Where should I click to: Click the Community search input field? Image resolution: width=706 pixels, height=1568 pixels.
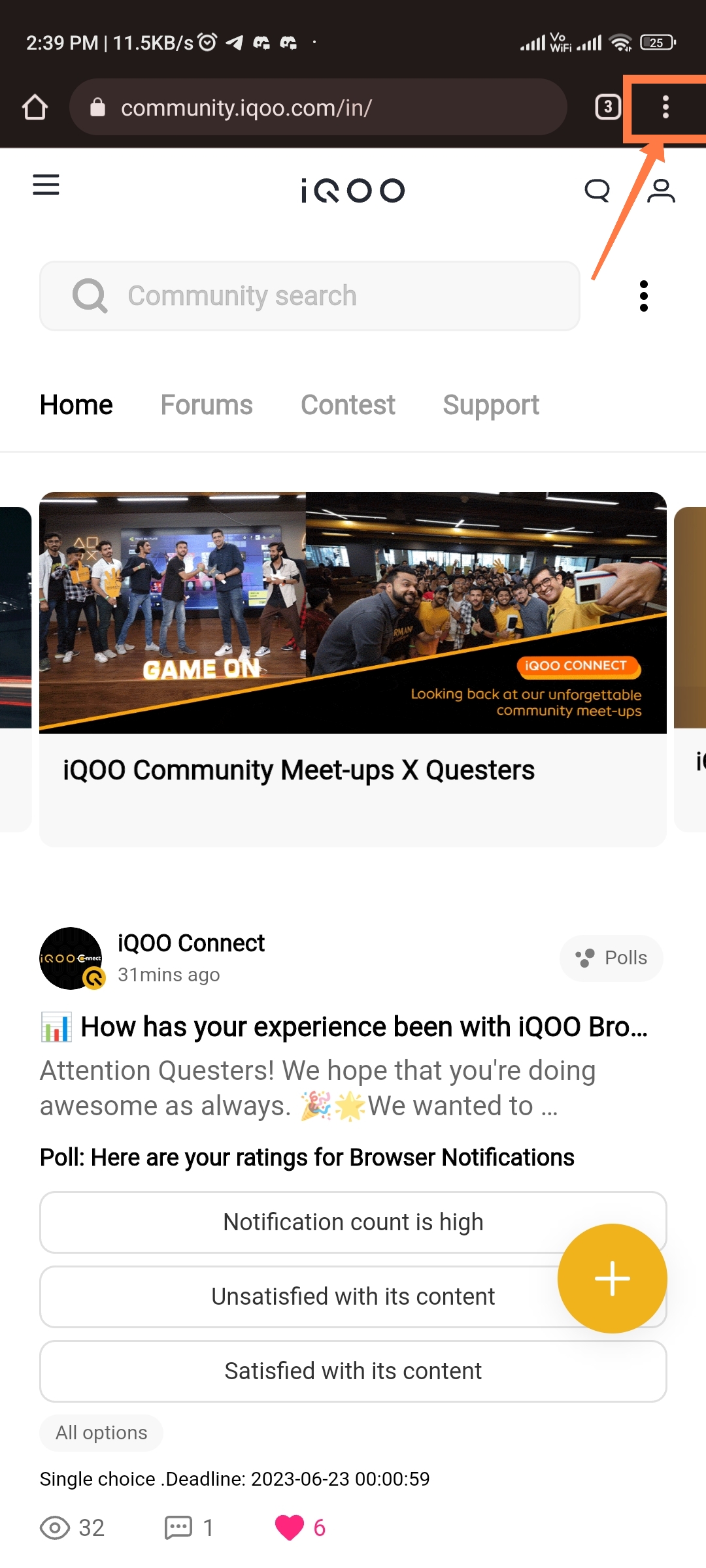[310, 295]
